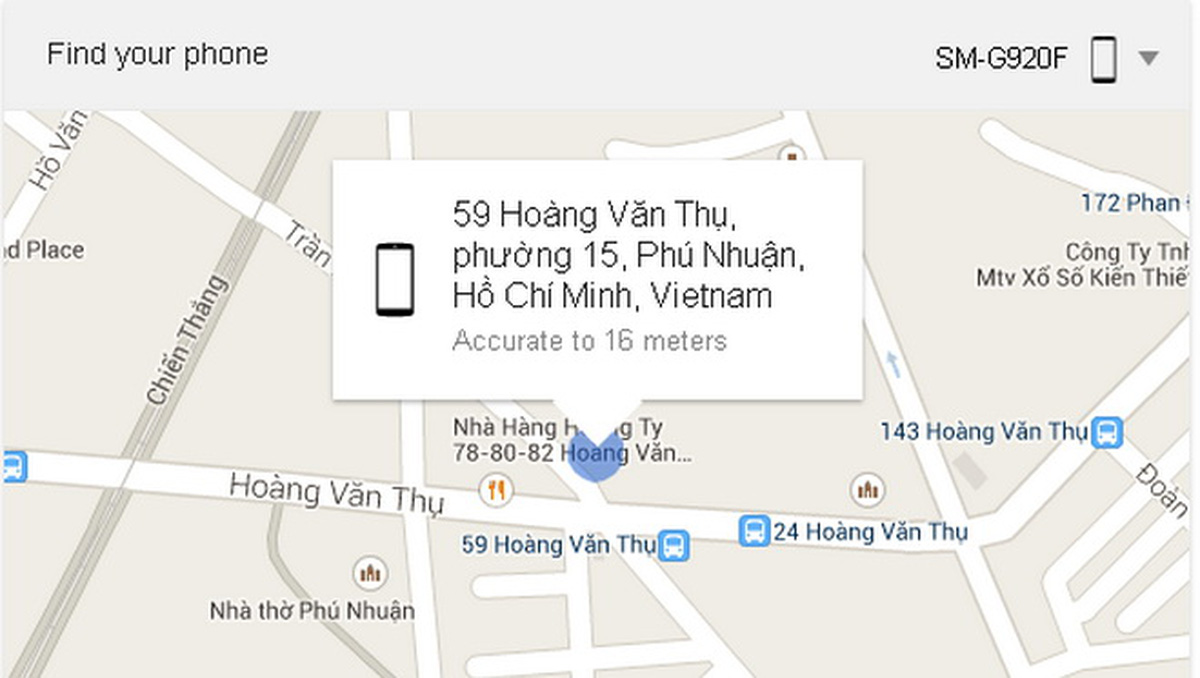Screen dimensions: 1200x678
Task: Select the 143 Hoàng Văn Thụ bus stop
Action: [x=1107, y=433]
